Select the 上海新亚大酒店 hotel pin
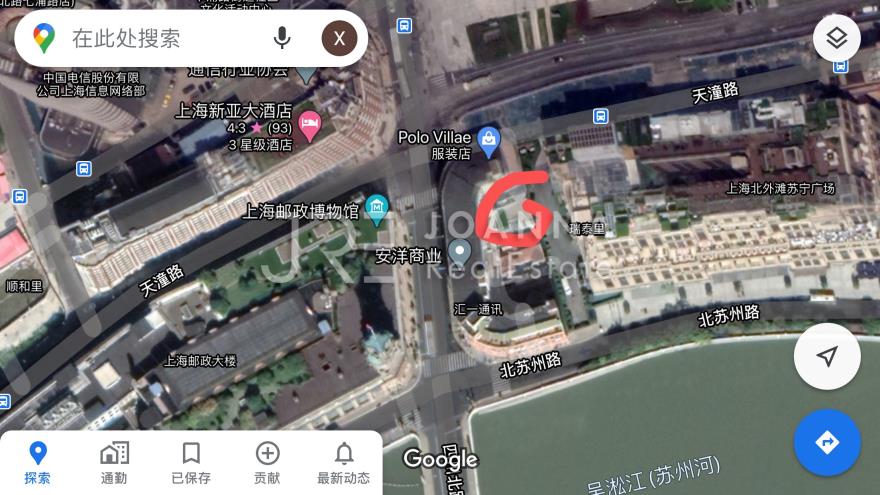This screenshot has width=880, height=495. tap(310, 124)
